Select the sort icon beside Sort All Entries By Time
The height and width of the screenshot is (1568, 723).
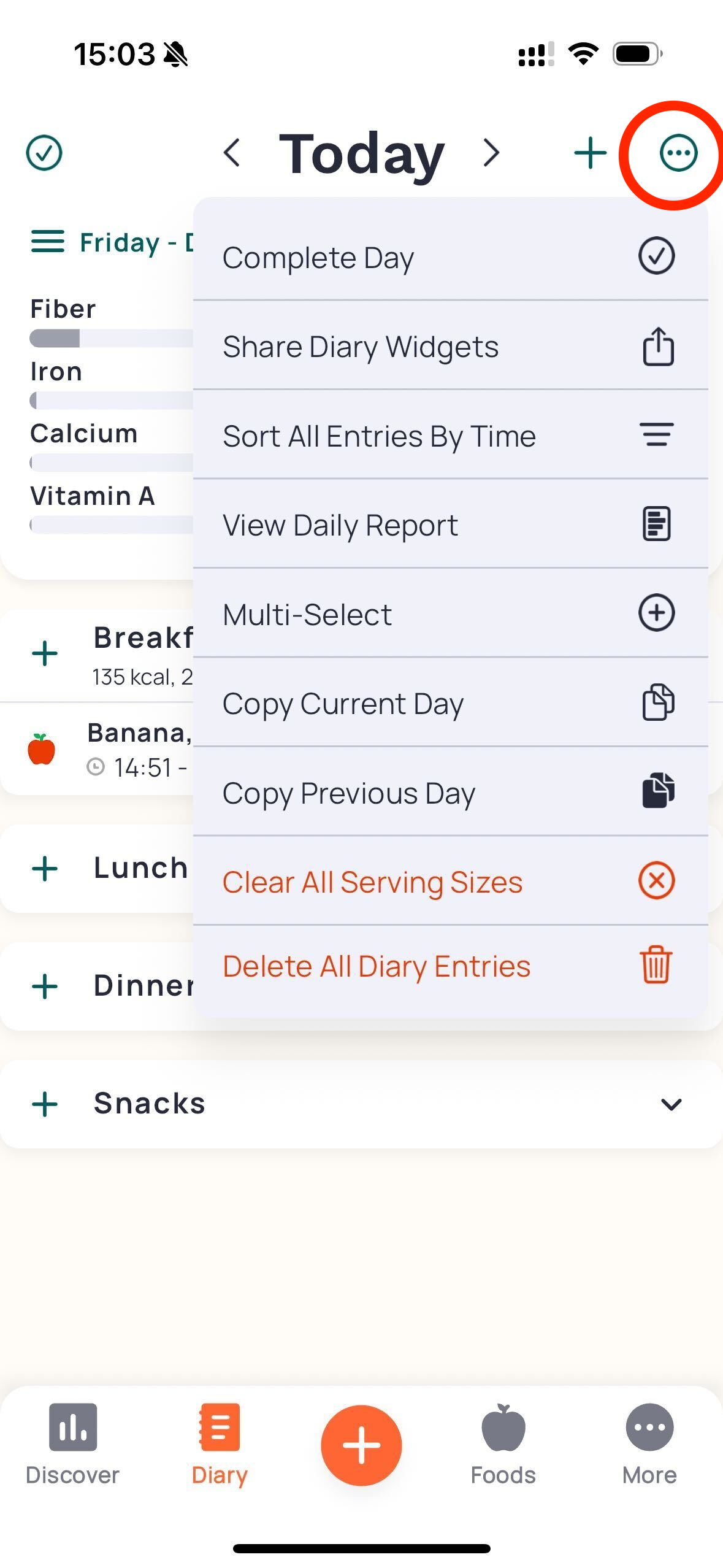(657, 435)
